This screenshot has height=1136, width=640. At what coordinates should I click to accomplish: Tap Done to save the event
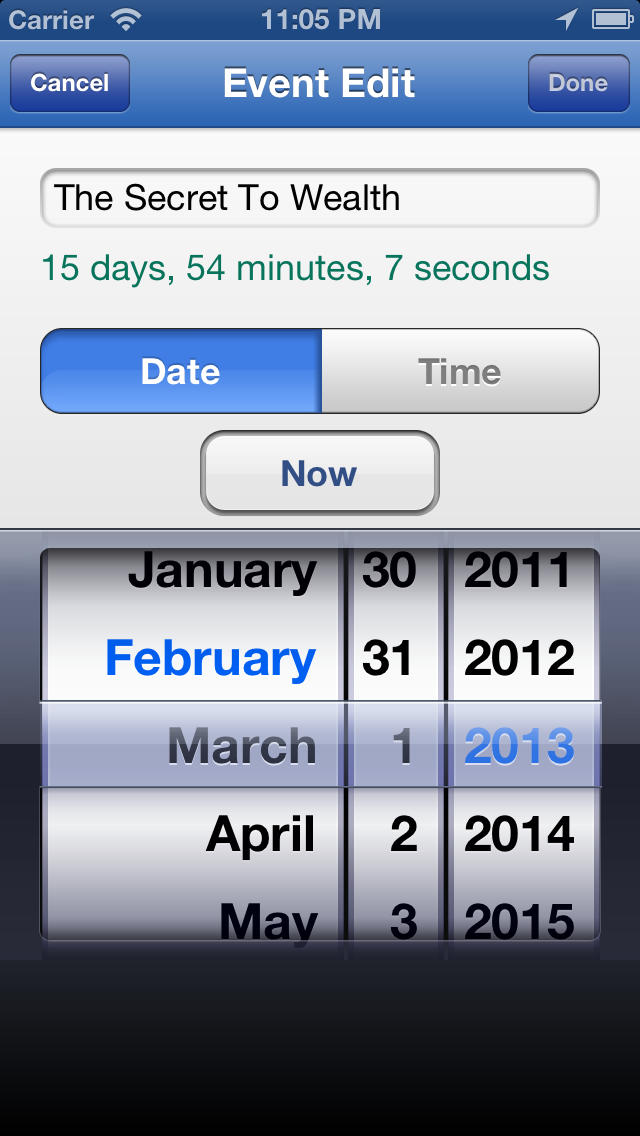coord(578,83)
